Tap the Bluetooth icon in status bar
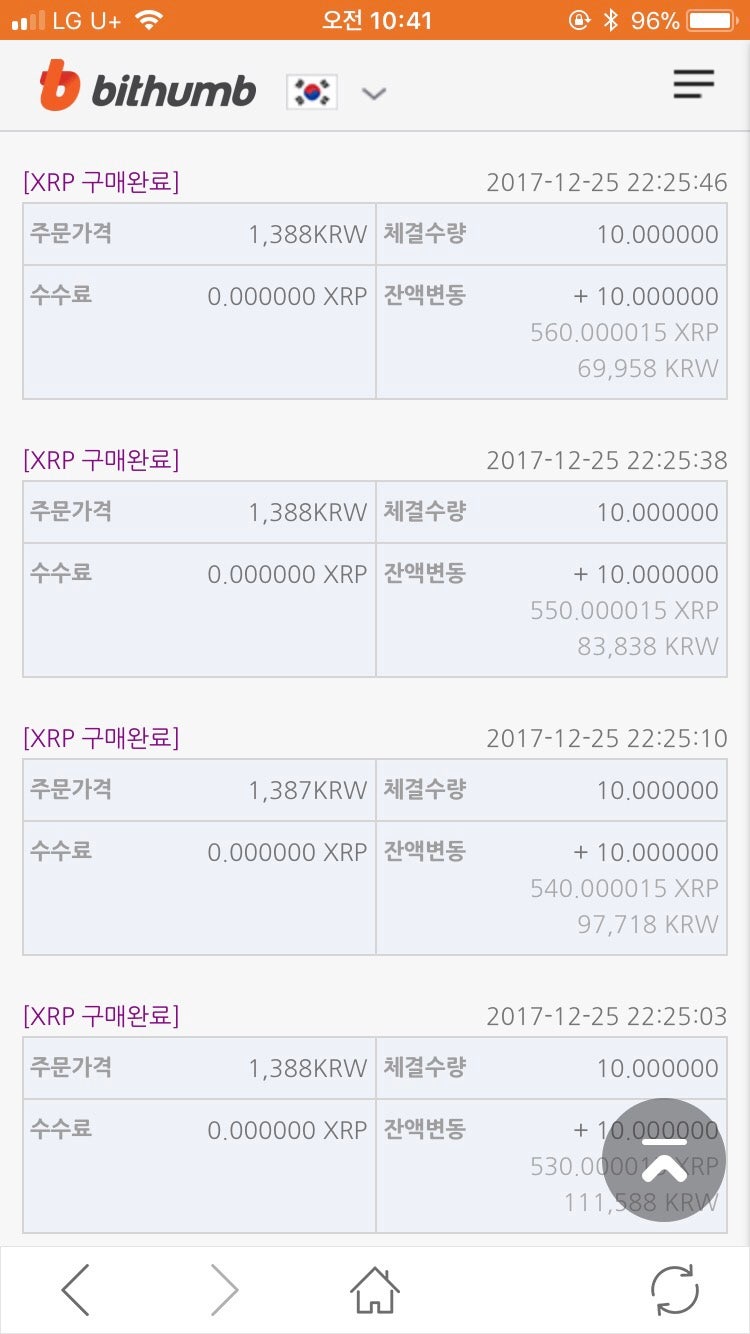The height and width of the screenshot is (1334, 750). [x=613, y=17]
